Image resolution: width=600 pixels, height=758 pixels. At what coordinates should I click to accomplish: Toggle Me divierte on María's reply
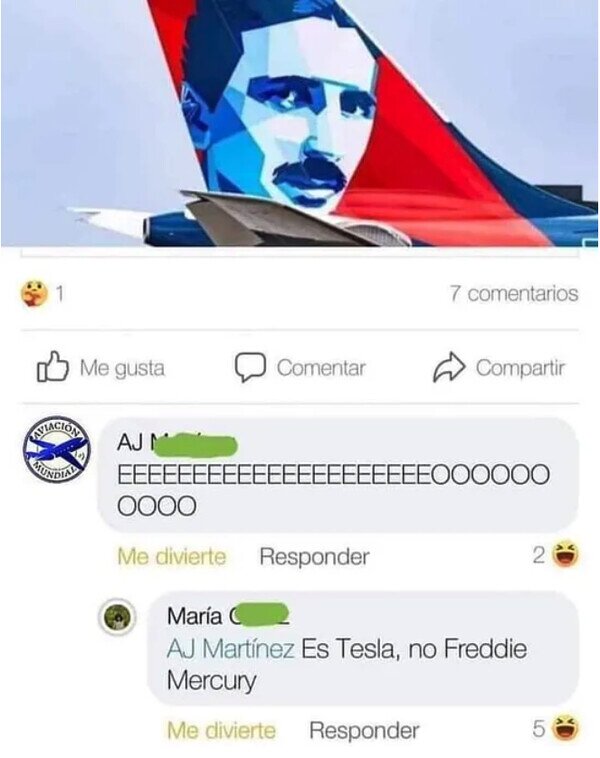pyautogui.click(x=221, y=730)
